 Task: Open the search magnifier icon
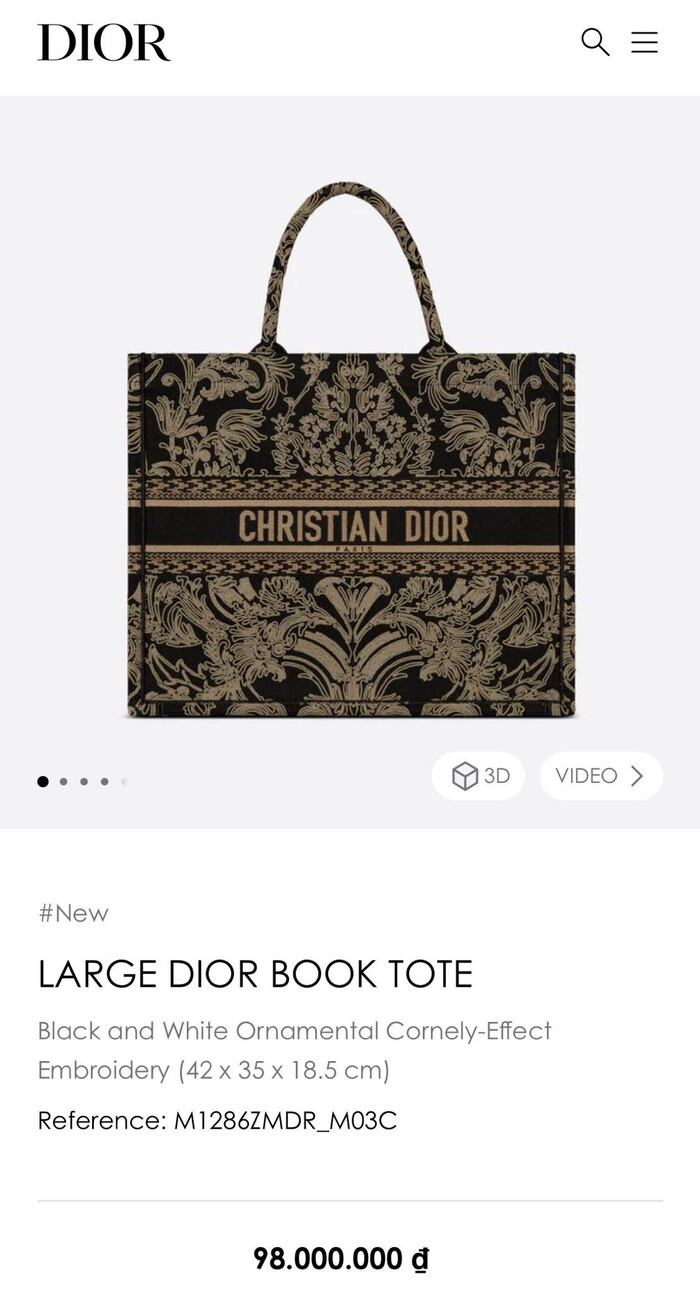tap(595, 42)
